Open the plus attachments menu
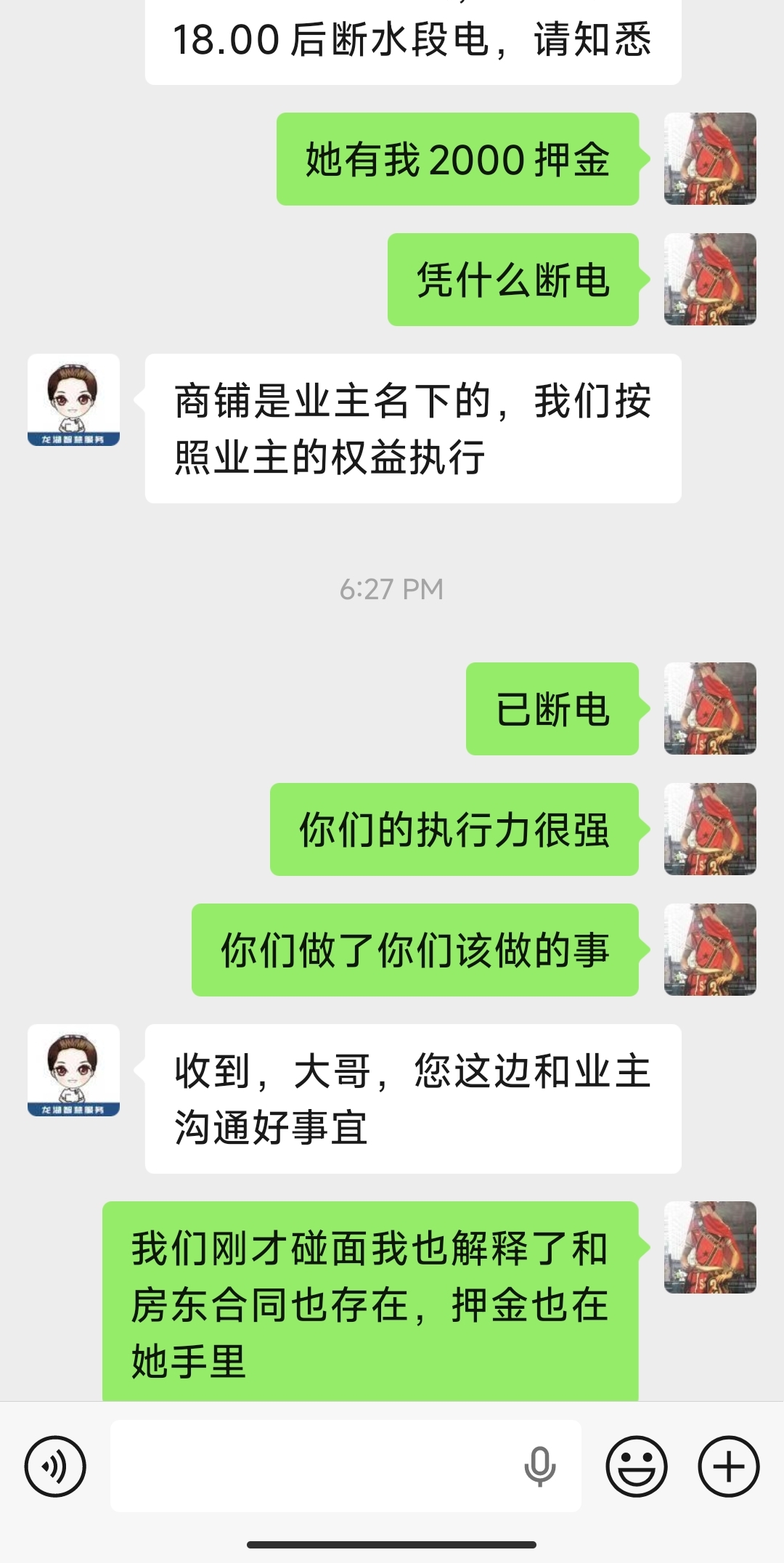The image size is (784, 1563). (729, 1466)
